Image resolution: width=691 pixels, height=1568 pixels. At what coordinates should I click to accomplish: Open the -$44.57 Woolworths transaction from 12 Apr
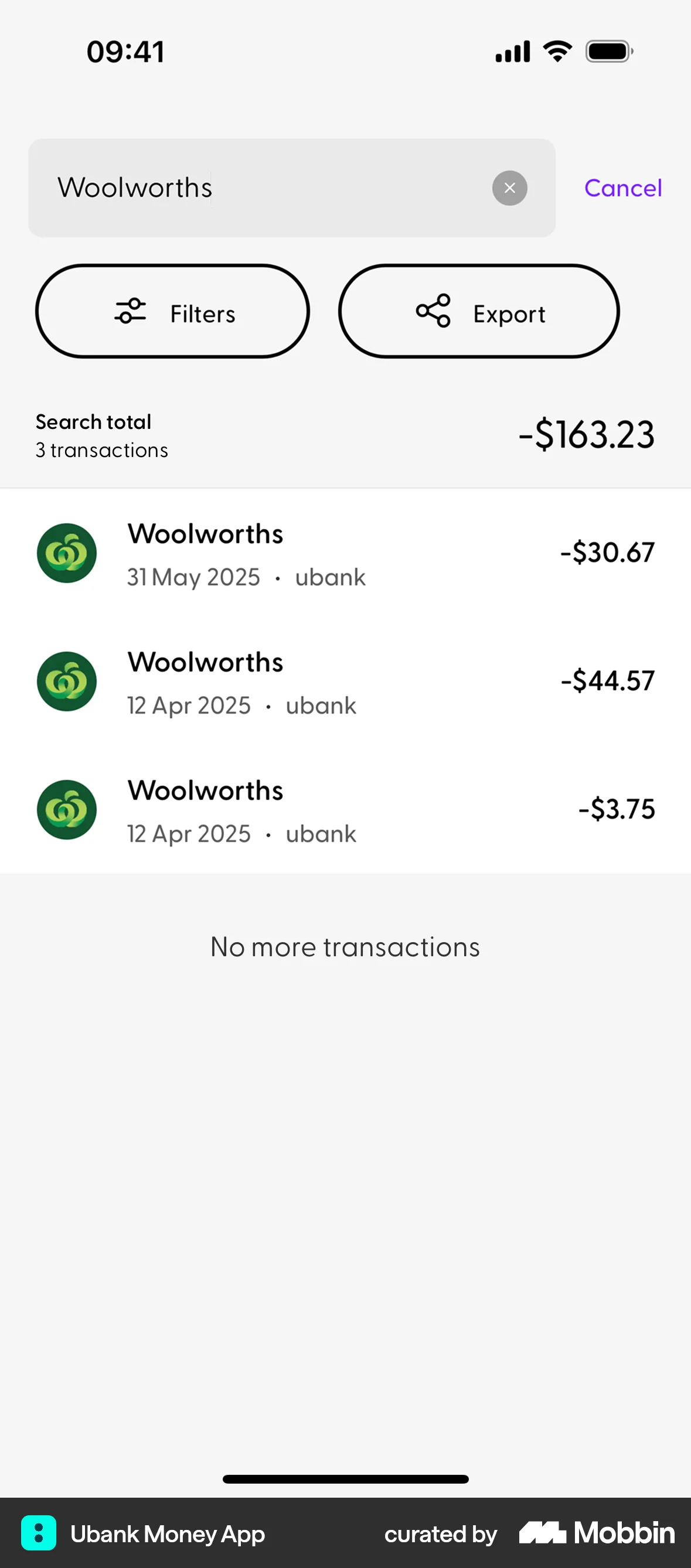pos(345,681)
